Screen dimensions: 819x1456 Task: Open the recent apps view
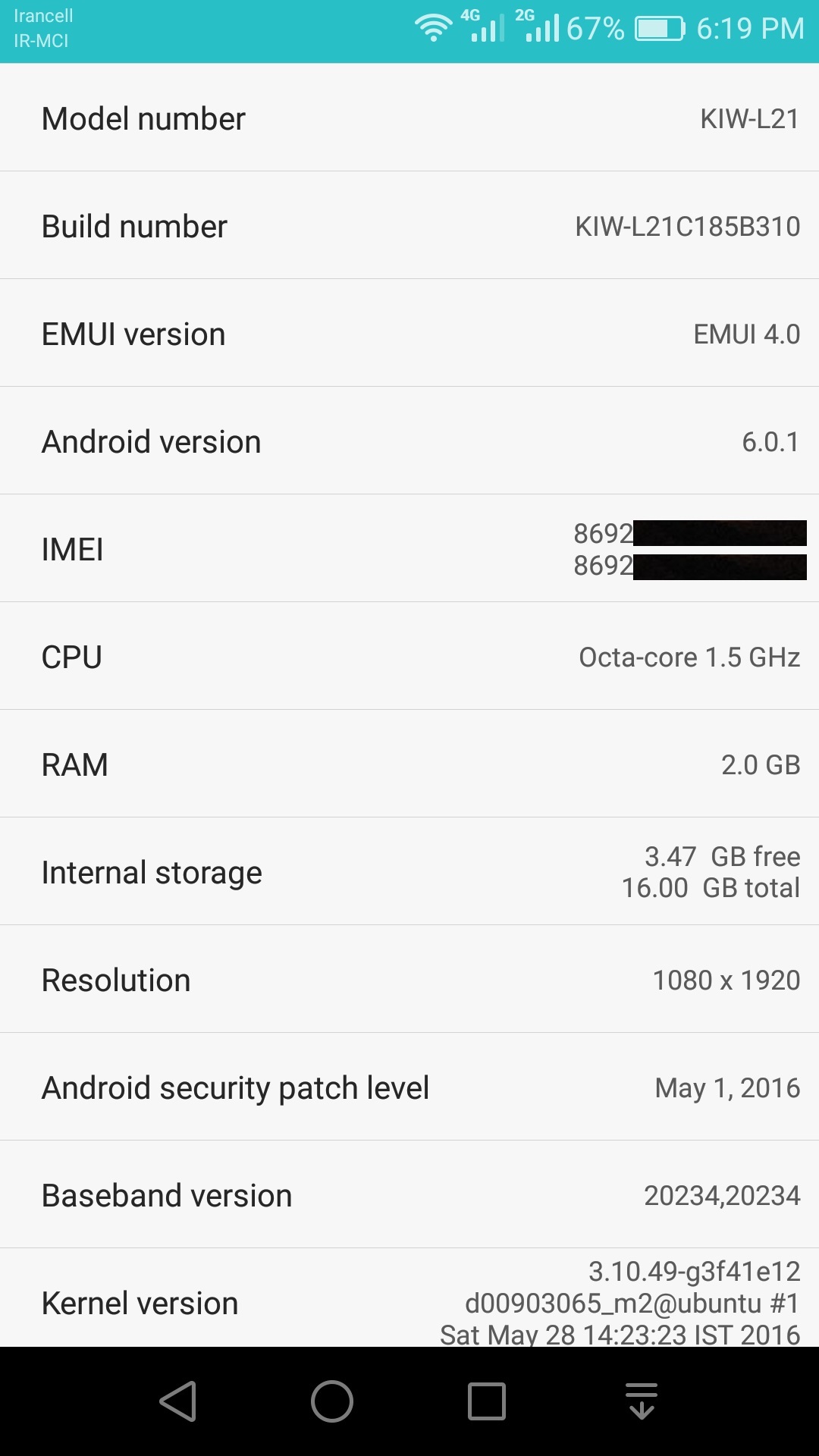(x=487, y=1401)
